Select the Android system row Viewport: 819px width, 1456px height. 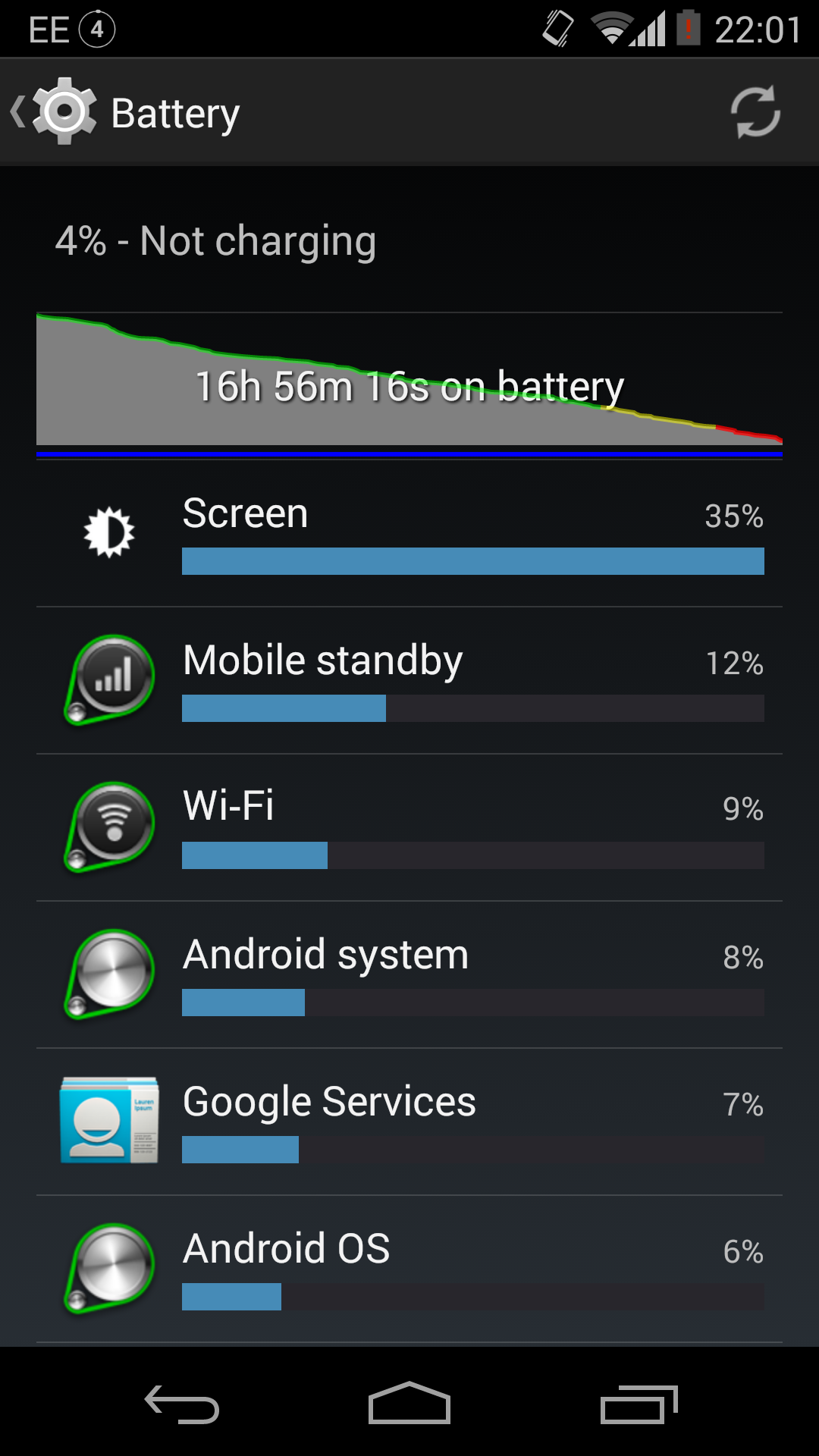tap(409, 974)
